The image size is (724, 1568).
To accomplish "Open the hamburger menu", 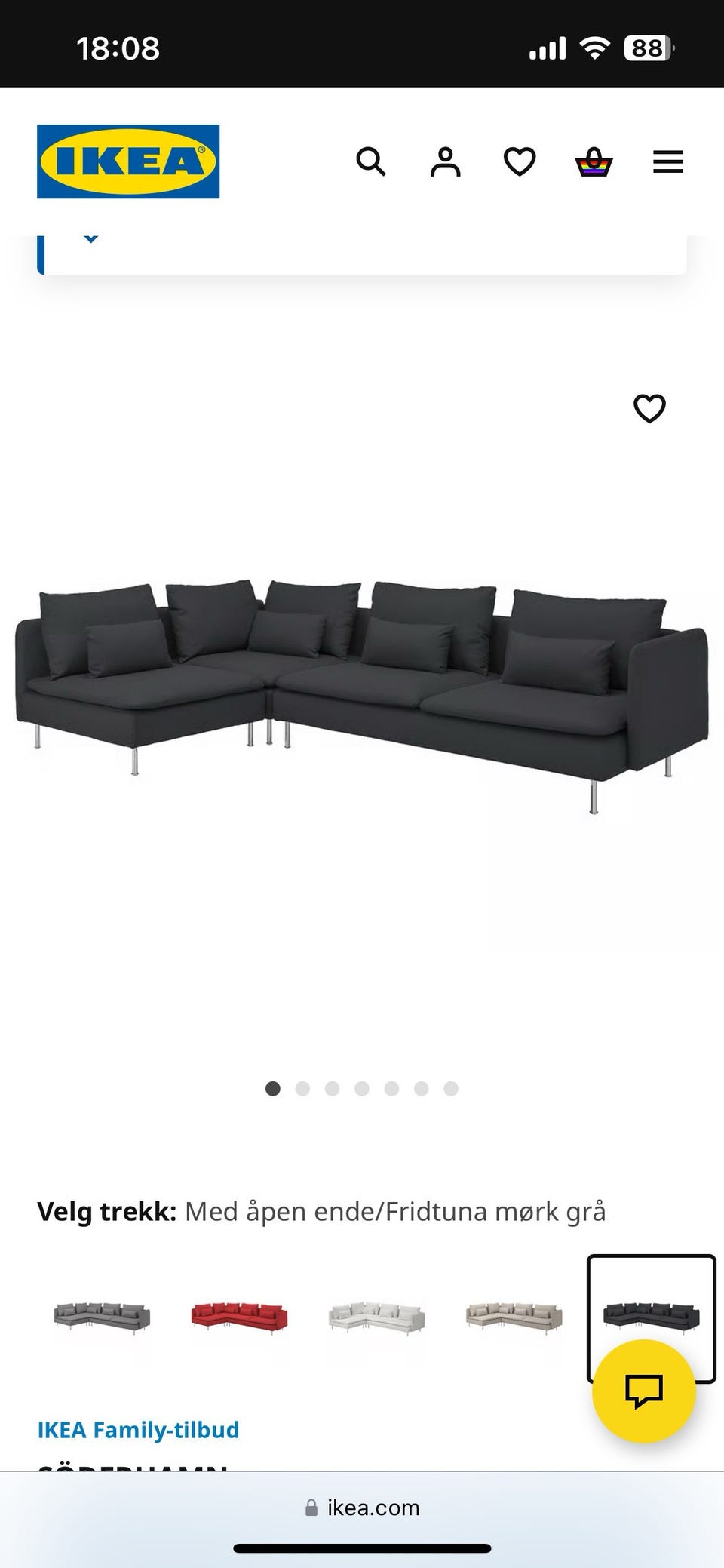I will coord(667,161).
